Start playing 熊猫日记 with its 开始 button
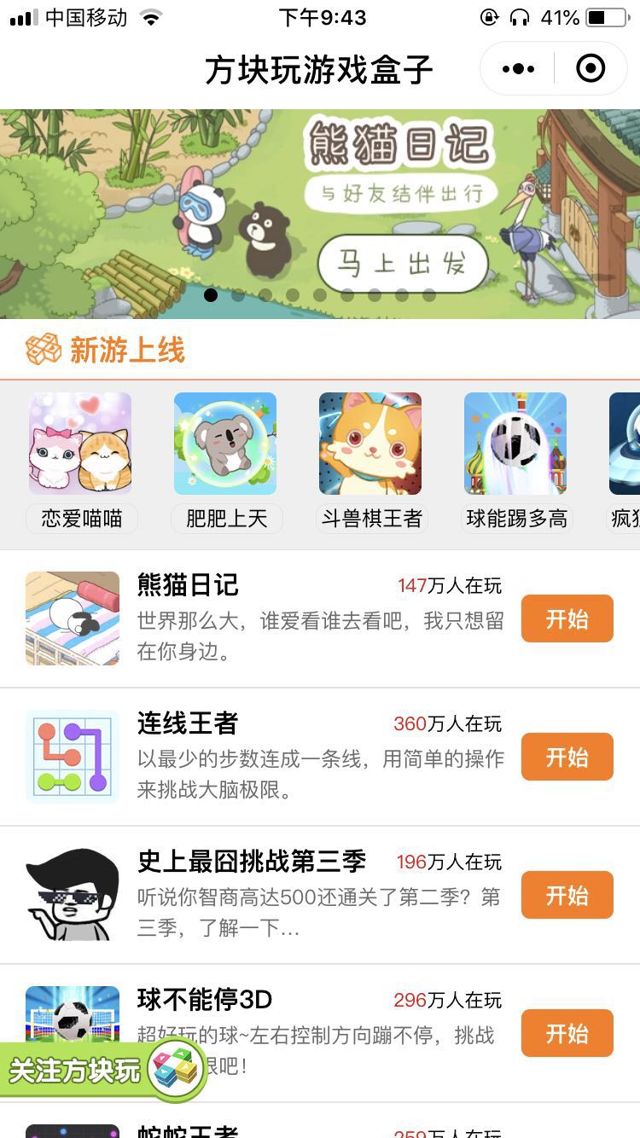 point(566,619)
